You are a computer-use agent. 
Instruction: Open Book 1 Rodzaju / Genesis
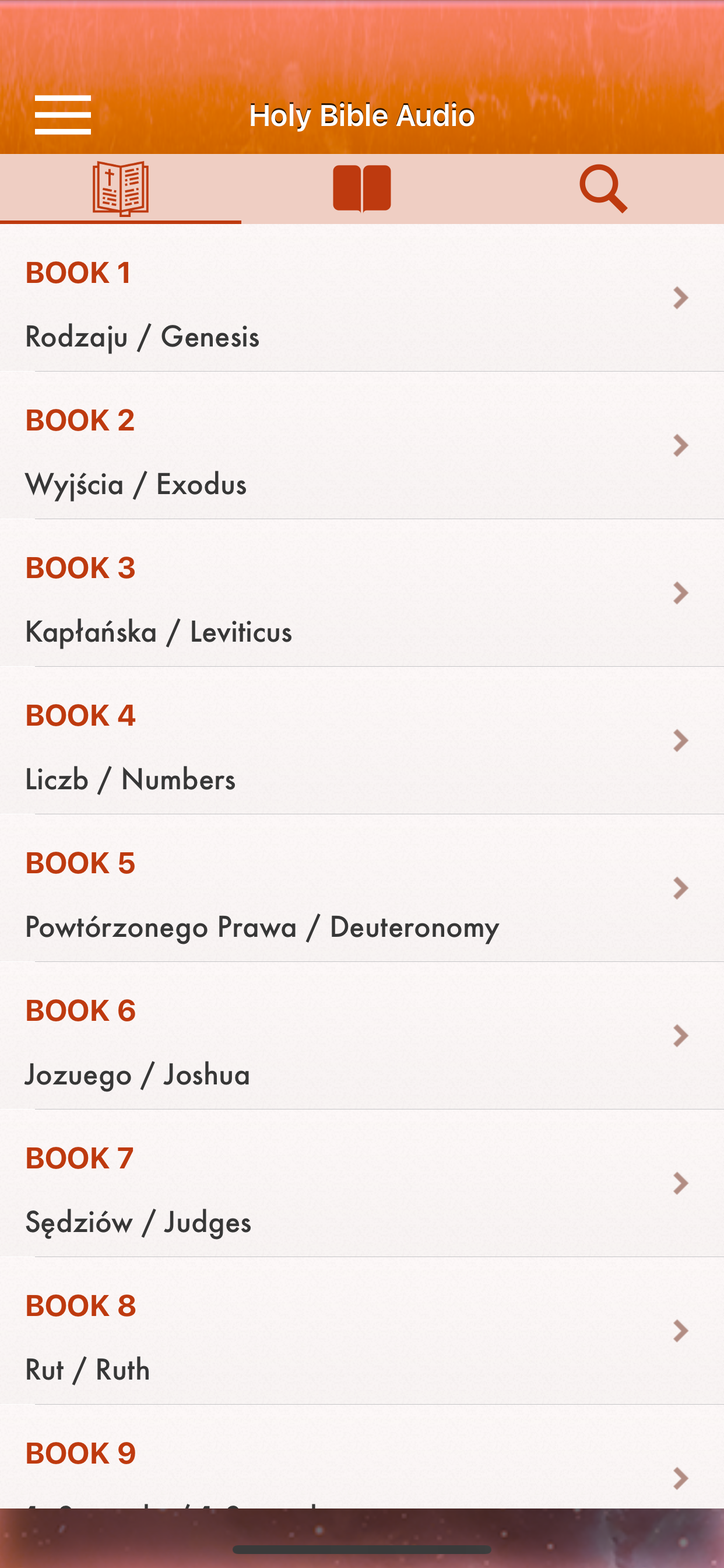[x=362, y=298]
